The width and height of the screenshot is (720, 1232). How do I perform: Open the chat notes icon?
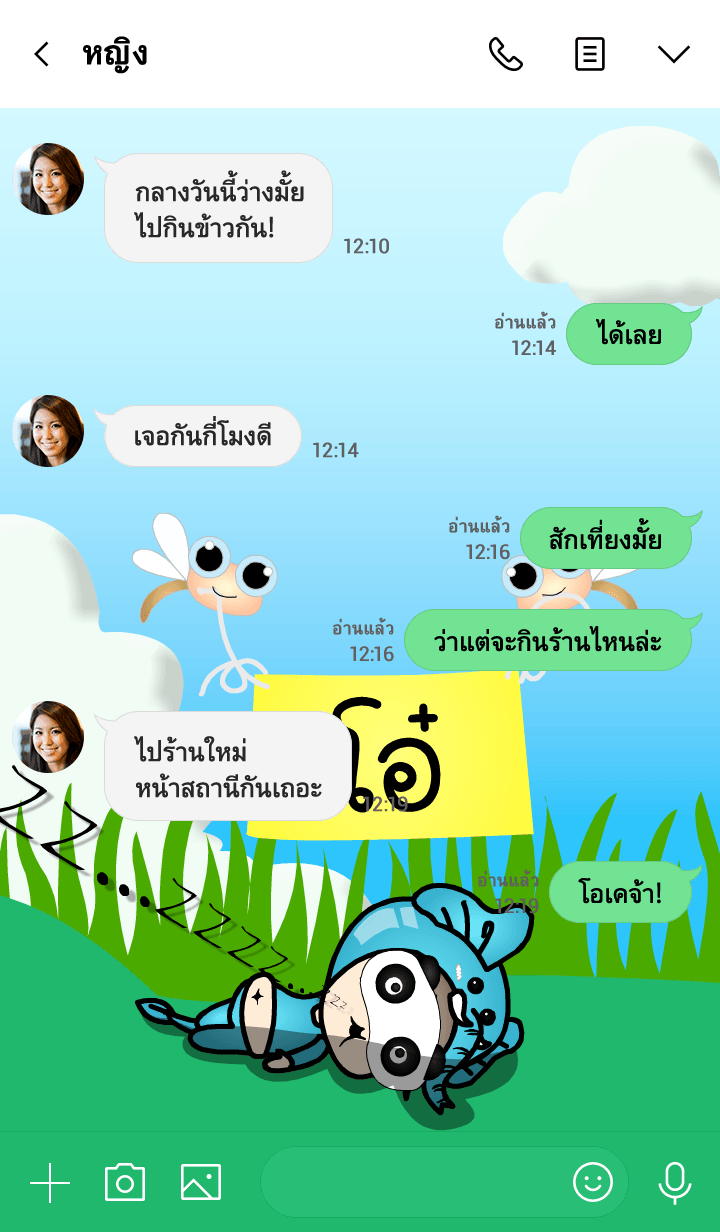coord(590,54)
